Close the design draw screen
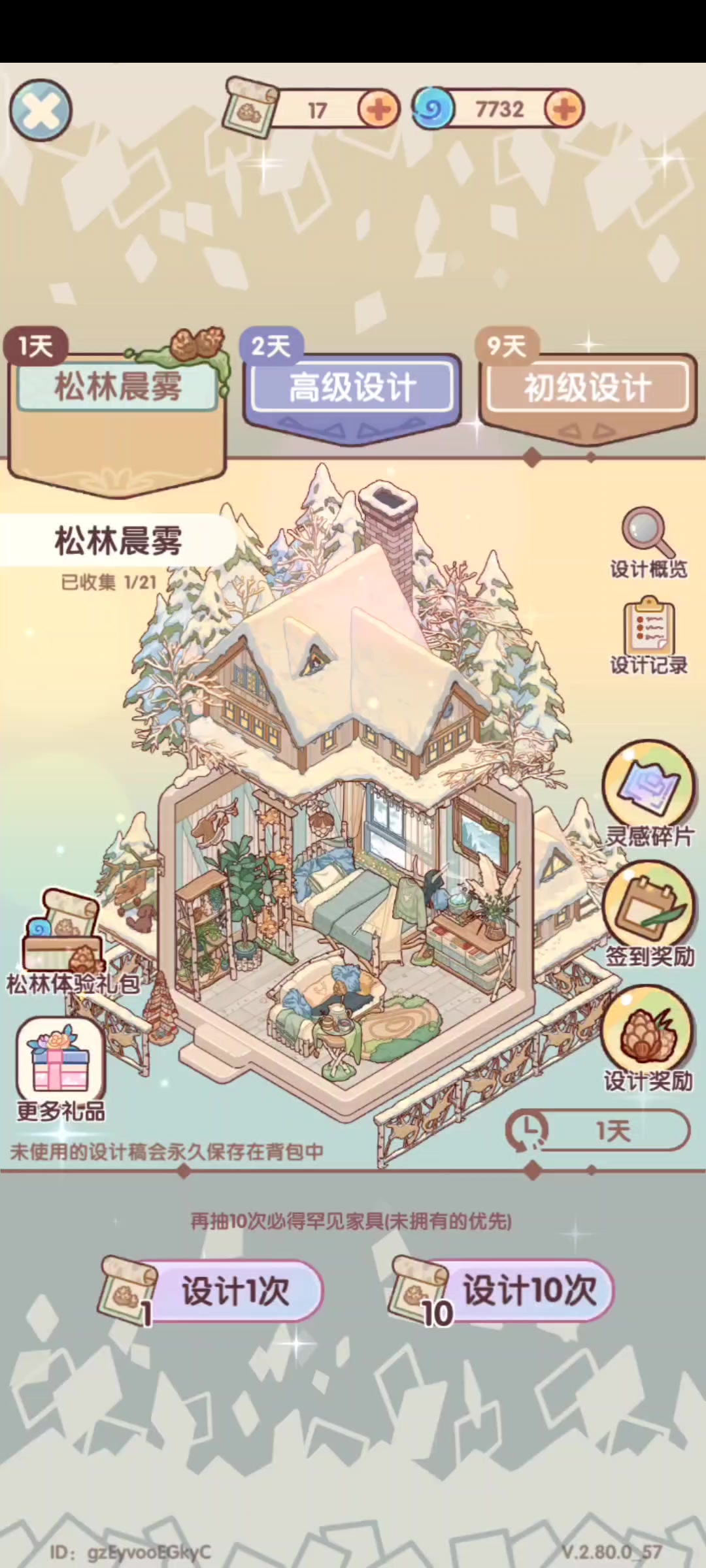The height and width of the screenshot is (1568, 706). [x=41, y=110]
